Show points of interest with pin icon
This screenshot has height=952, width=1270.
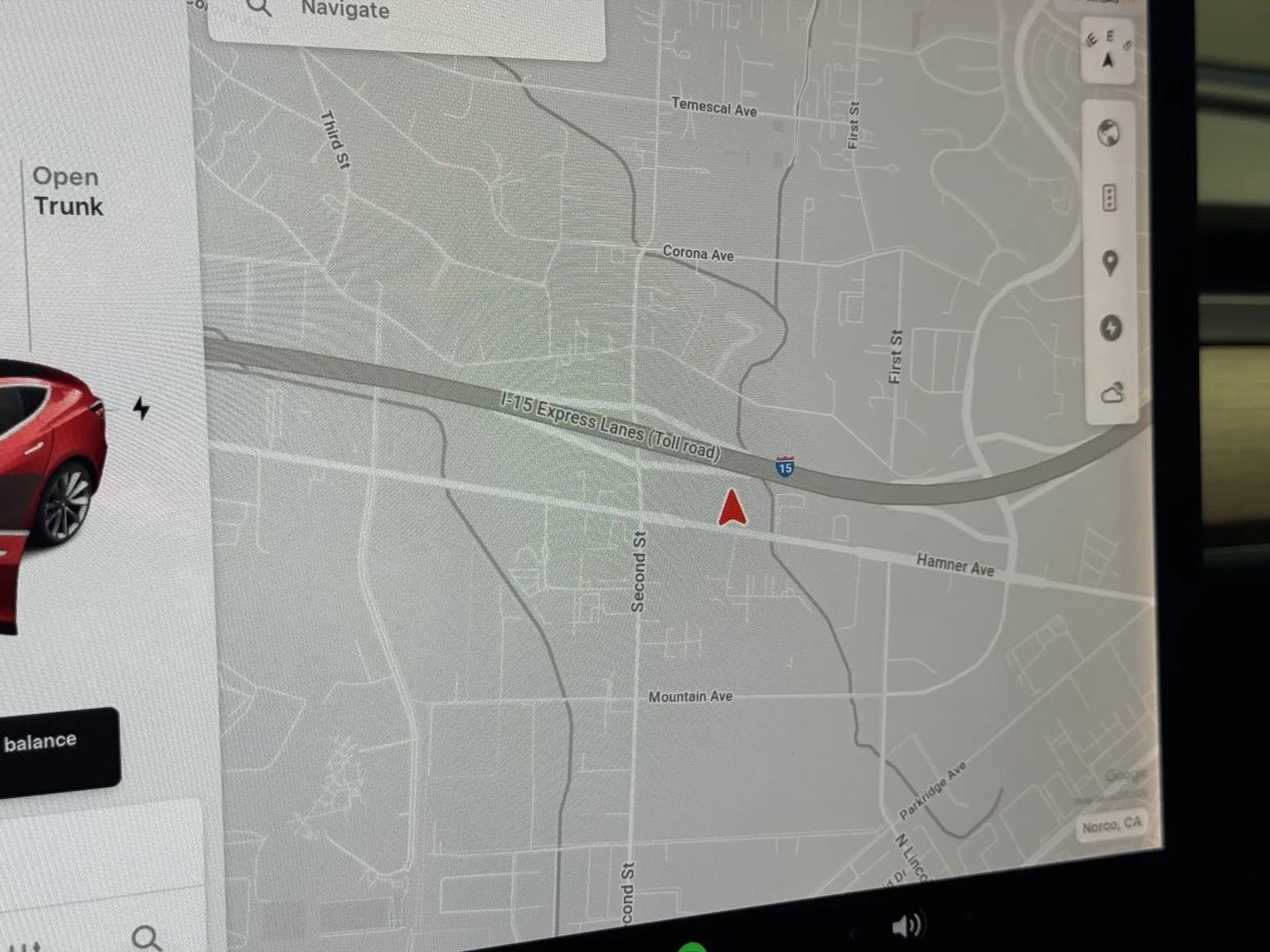pos(1110,263)
